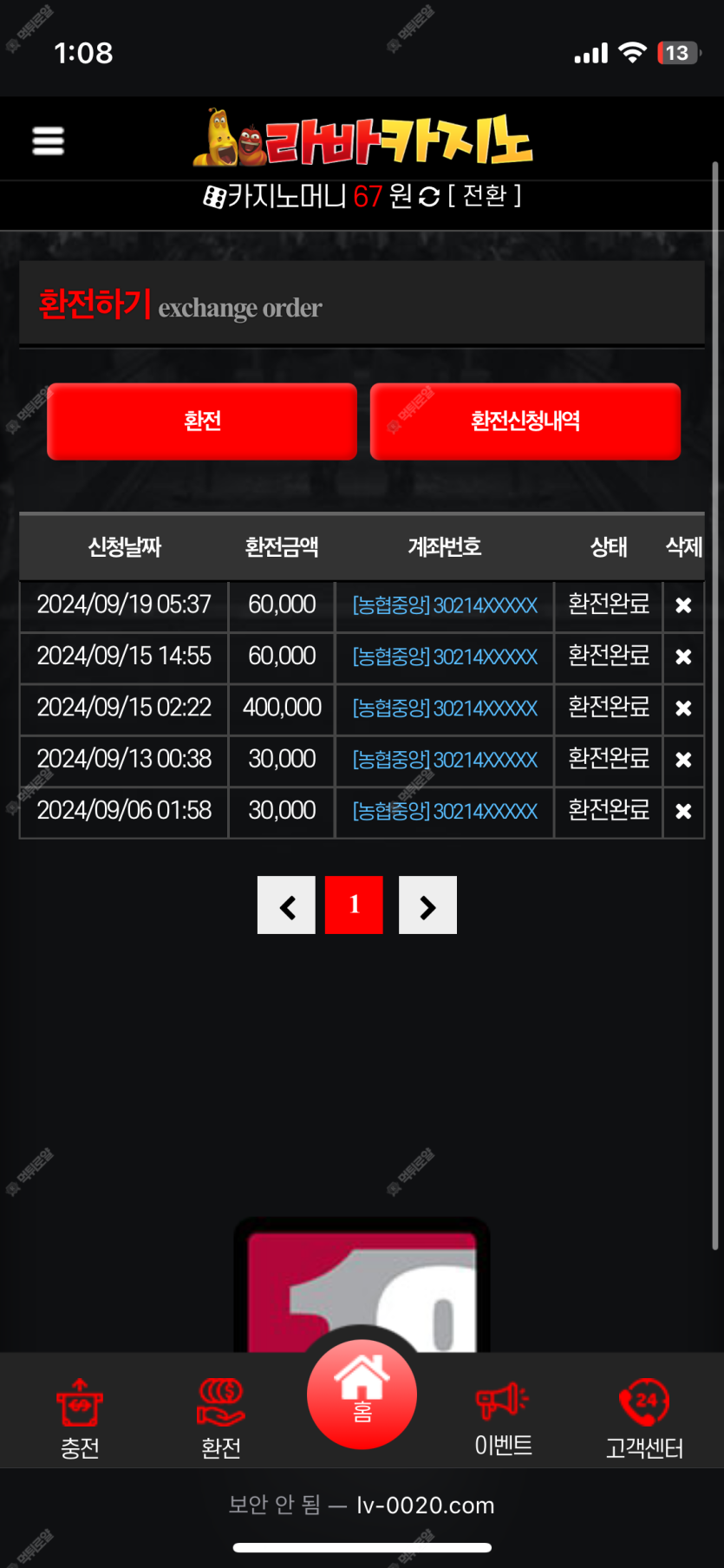
Task: Go to the previous page arrow
Action: [286, 905]
